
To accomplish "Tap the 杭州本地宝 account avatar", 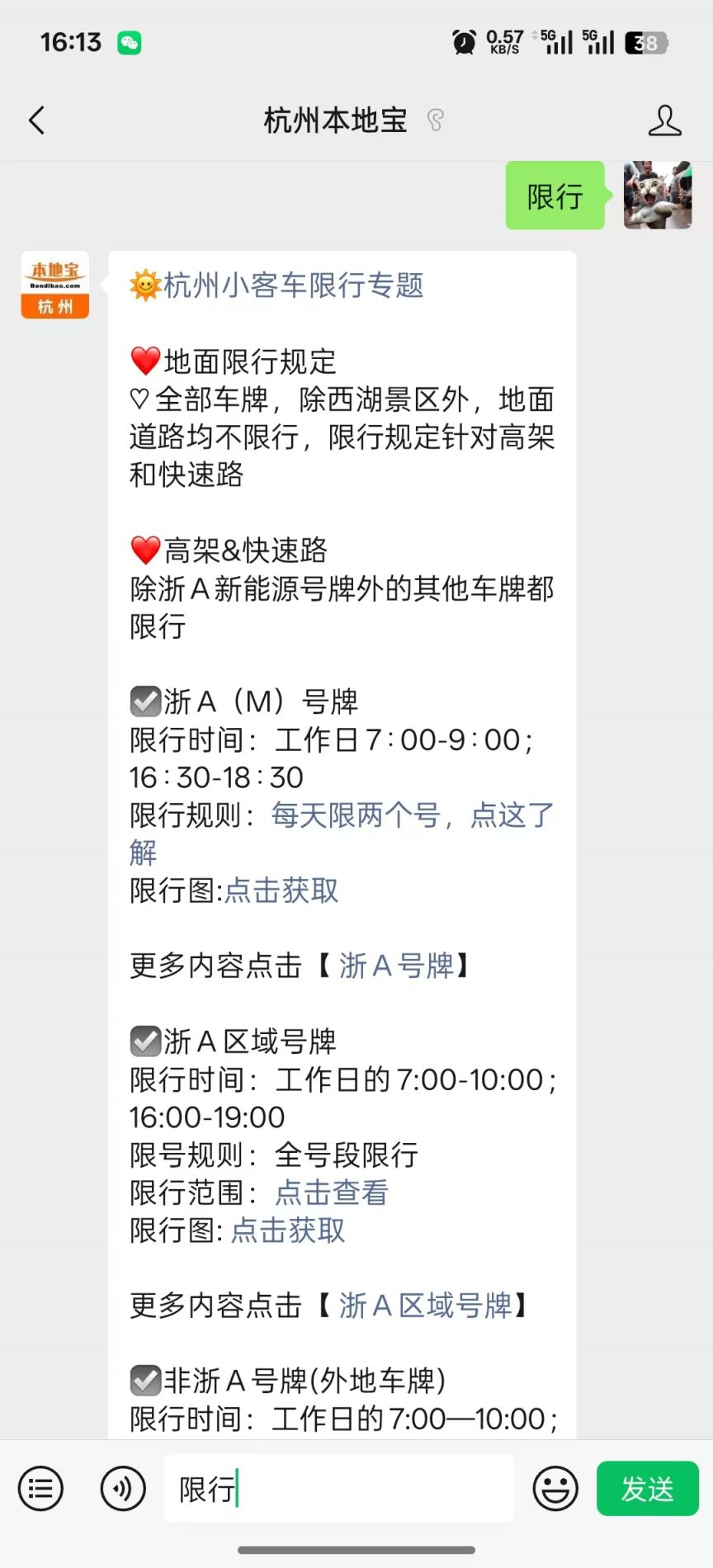I will click(x=55, y=286).
